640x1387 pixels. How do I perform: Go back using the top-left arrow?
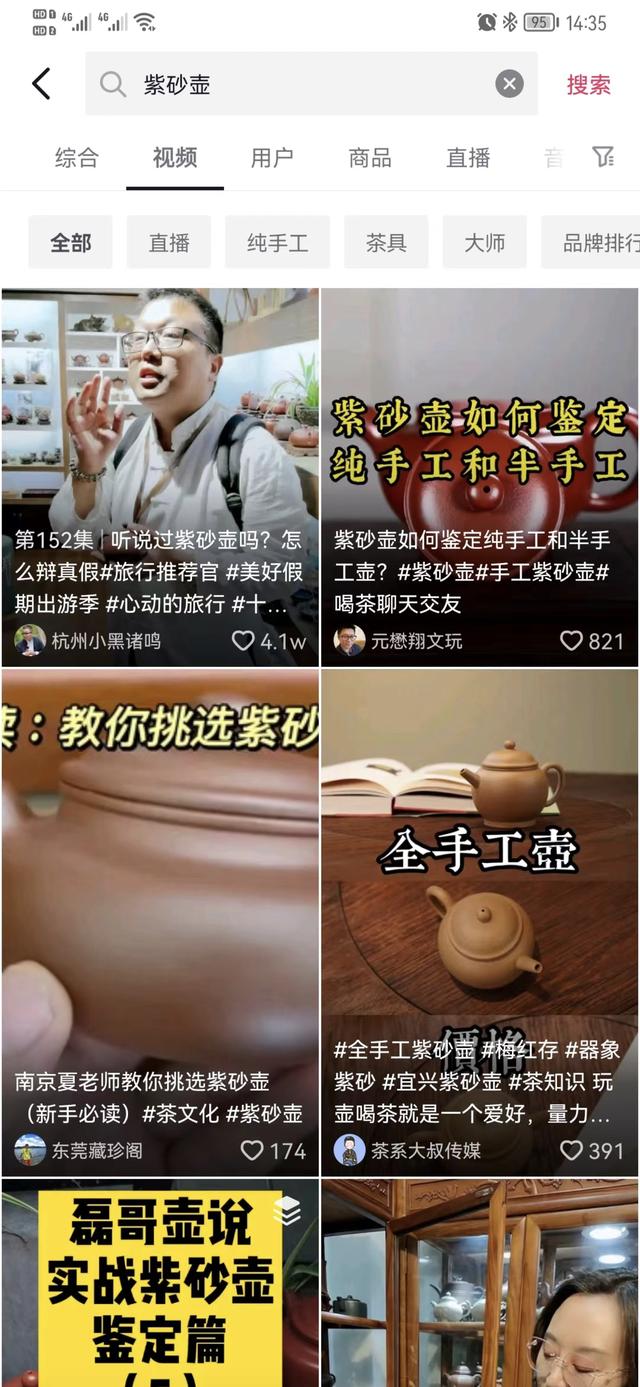pos(41,84)
